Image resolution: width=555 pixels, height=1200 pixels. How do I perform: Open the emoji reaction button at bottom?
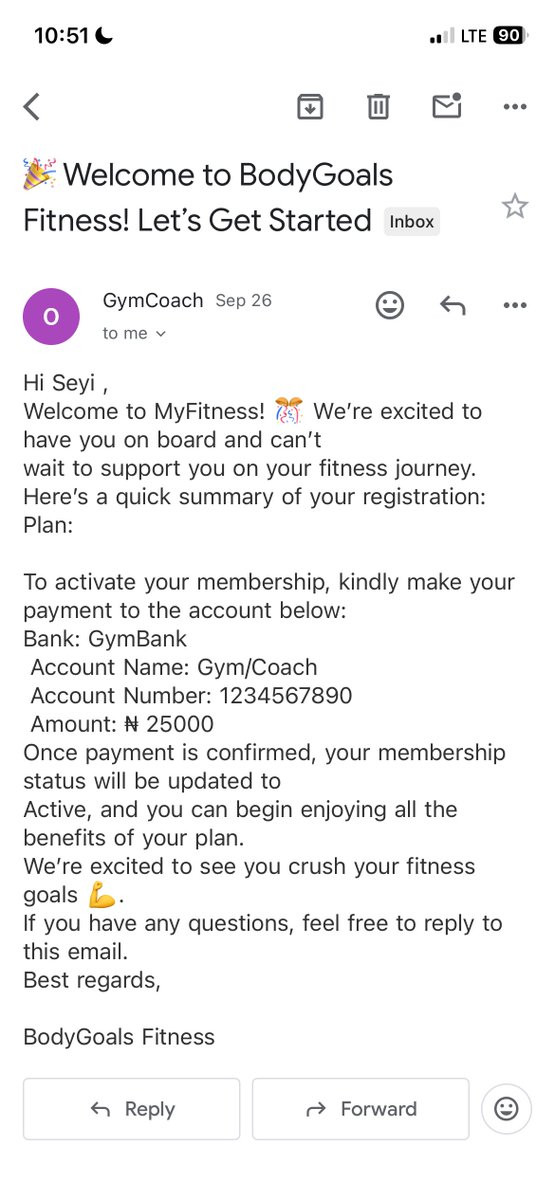click(x=507, y=1109)
